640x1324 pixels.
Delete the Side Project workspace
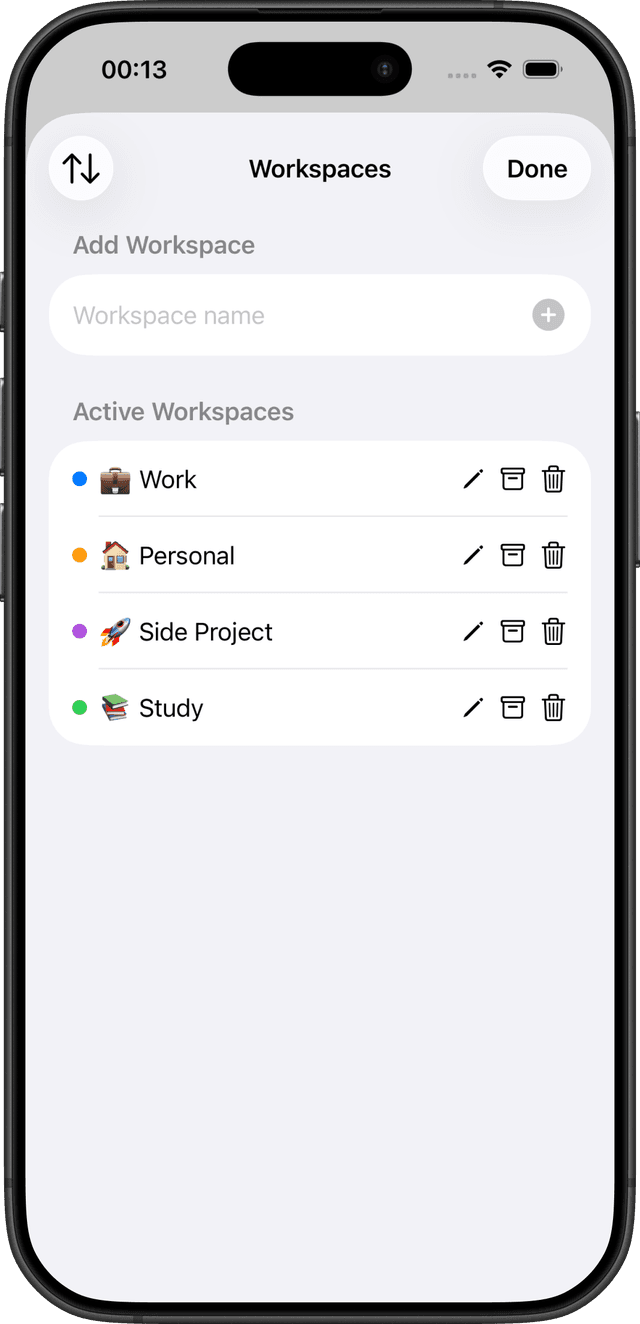(x=554, y=632)
